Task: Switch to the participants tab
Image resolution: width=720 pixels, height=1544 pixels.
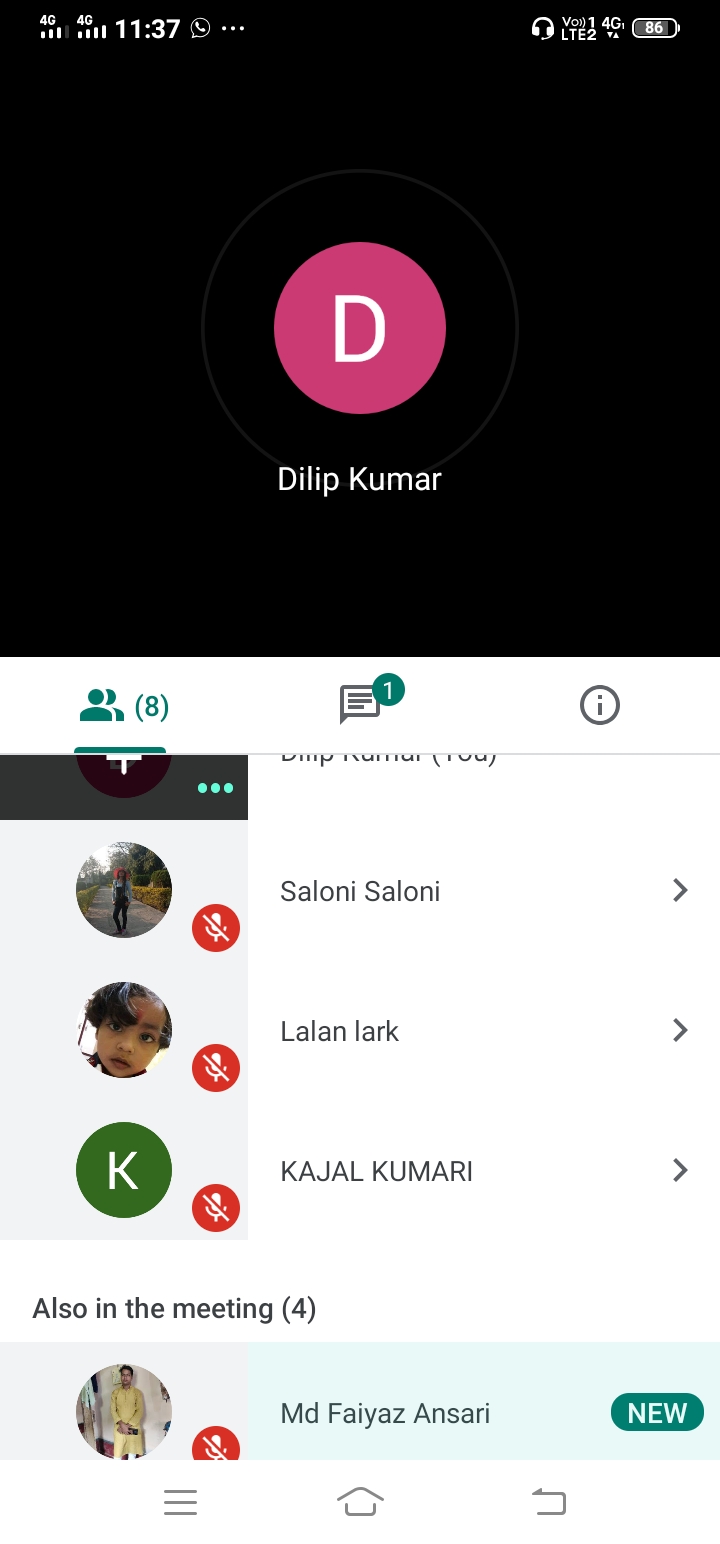Action: click(x=121, y=707)
